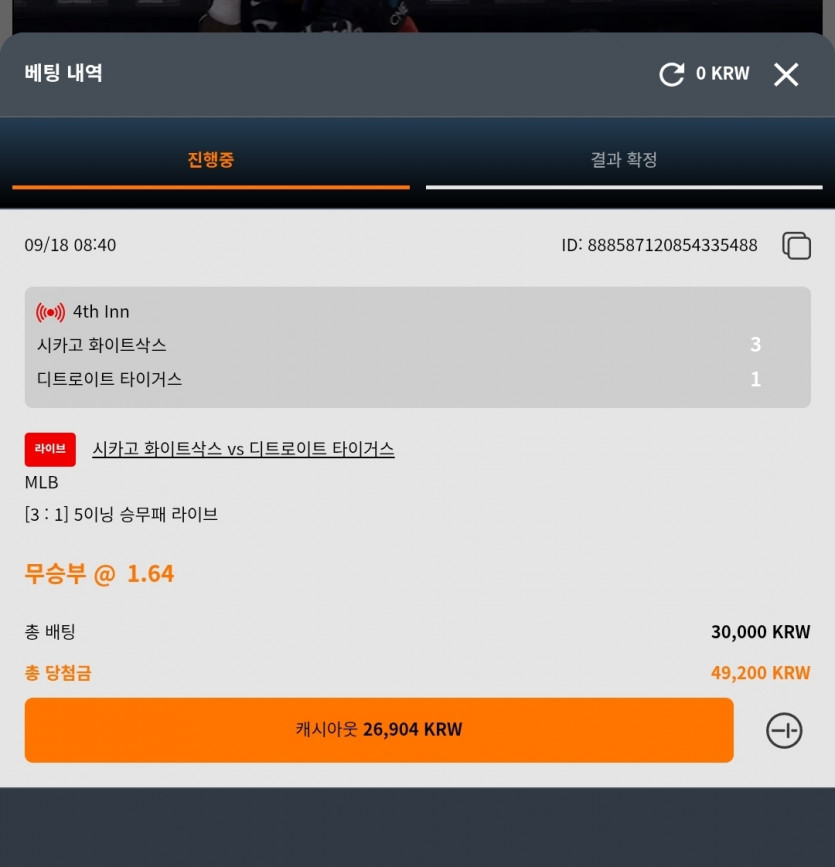Refresh the KRW balance

tap(671, 74)
